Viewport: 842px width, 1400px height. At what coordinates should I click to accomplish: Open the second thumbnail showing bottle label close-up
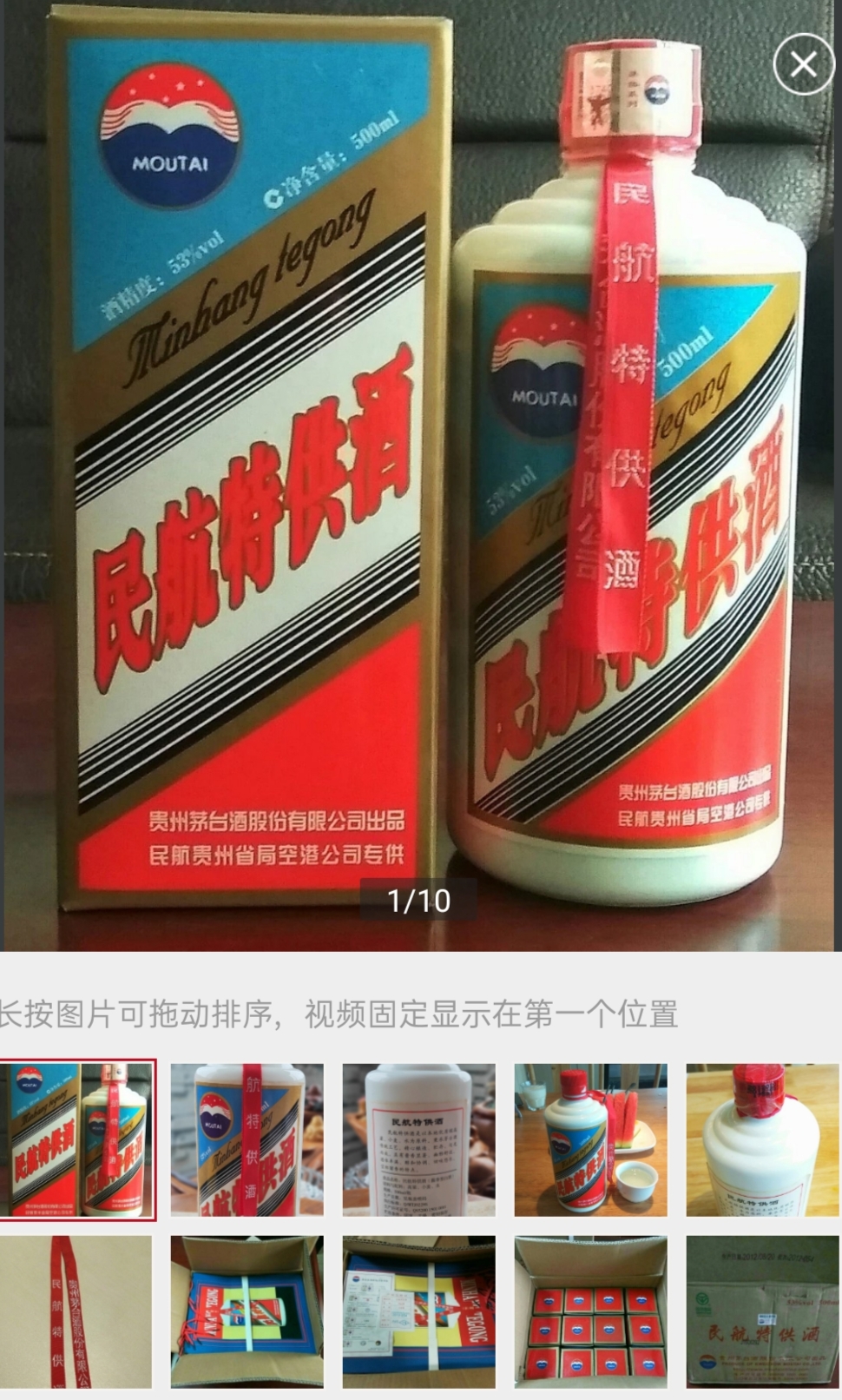[x=247, y=1139]
